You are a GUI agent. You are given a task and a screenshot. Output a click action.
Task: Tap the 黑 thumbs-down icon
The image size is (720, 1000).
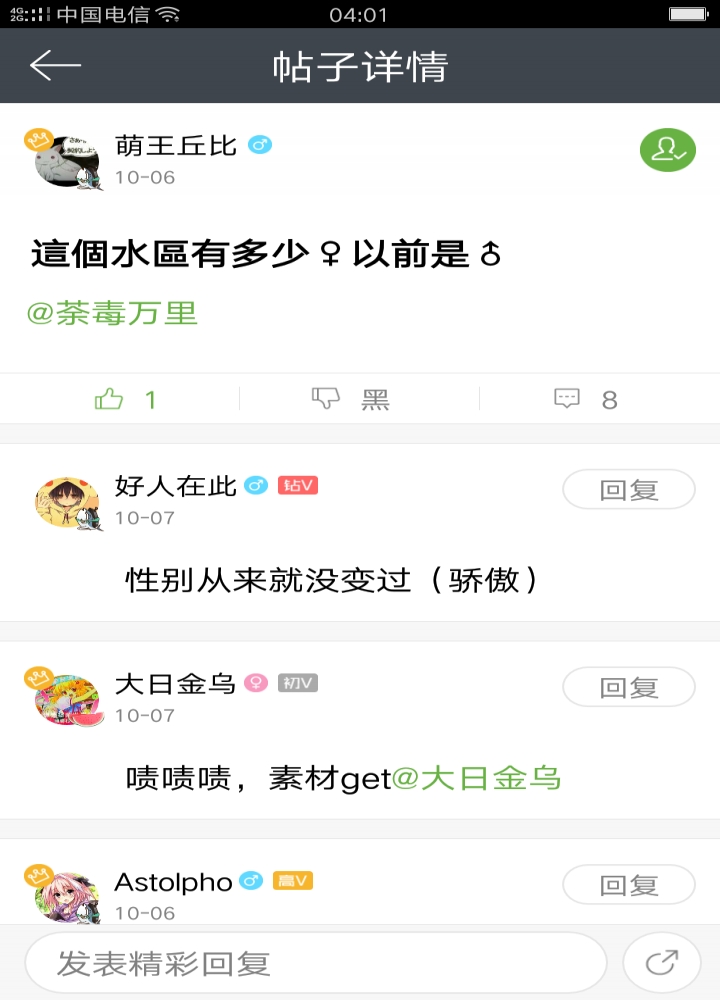355,398
